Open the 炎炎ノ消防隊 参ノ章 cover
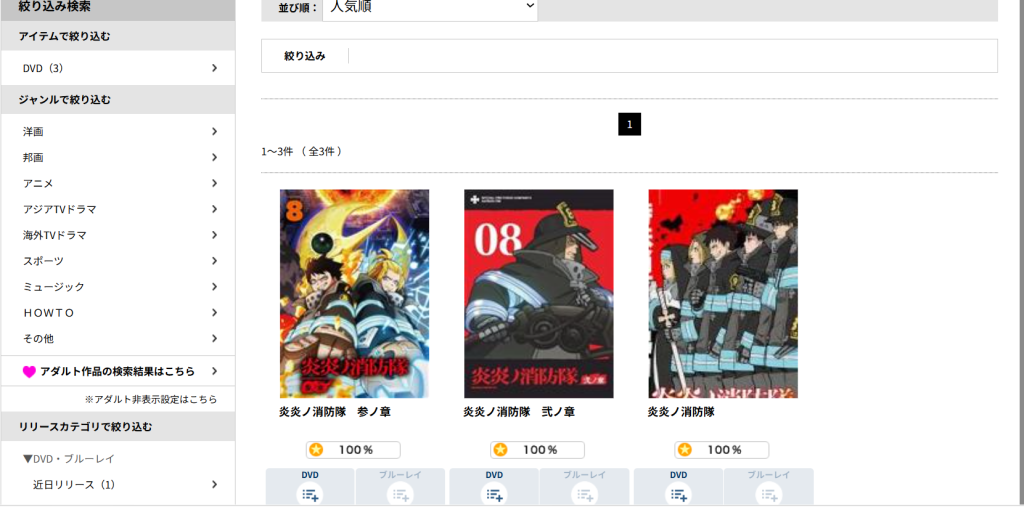The height and width of the screenshot is (507, 1024). 355,294
